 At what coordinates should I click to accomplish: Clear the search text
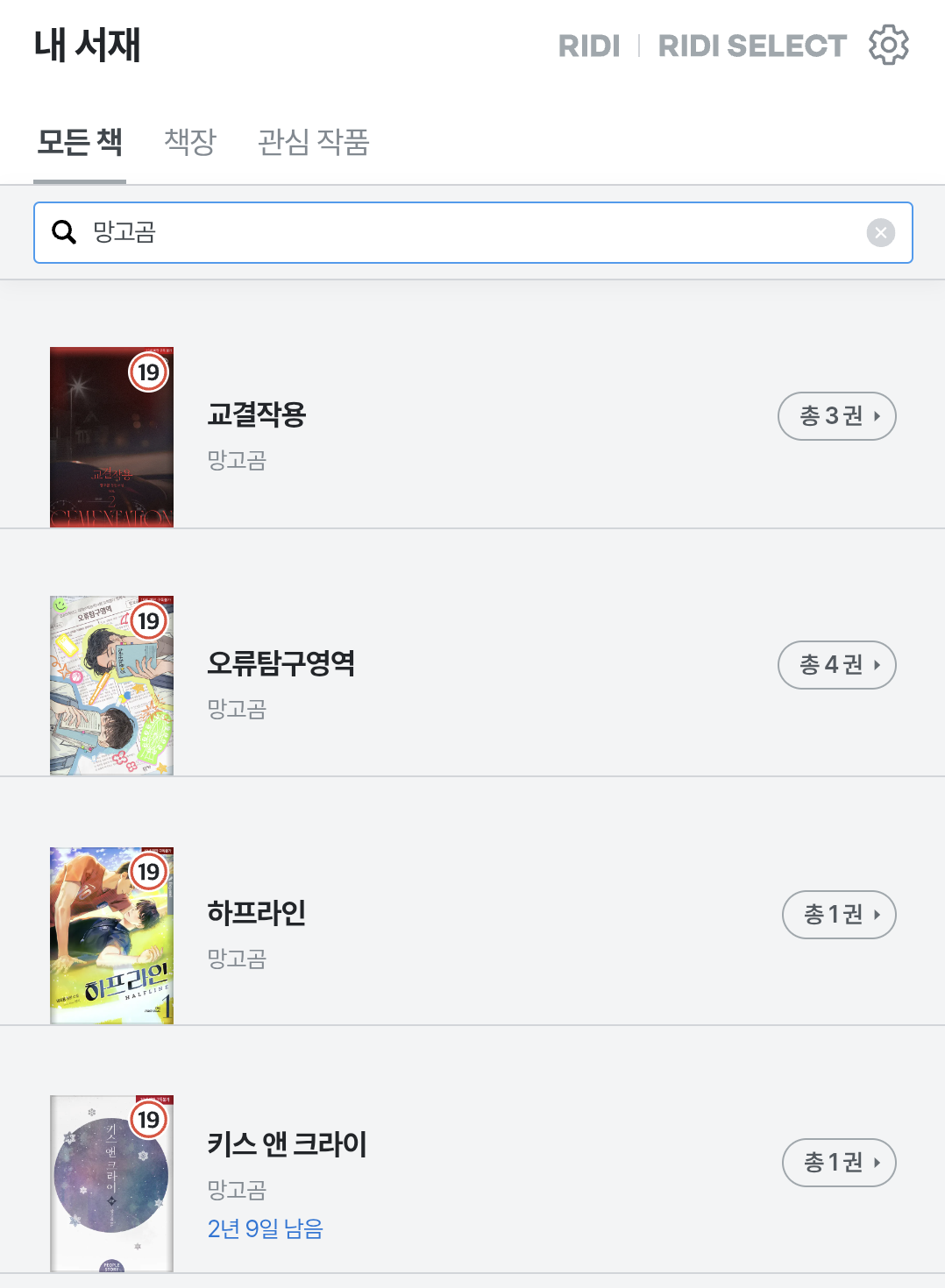pyautogui.click(x=880, y=233)
